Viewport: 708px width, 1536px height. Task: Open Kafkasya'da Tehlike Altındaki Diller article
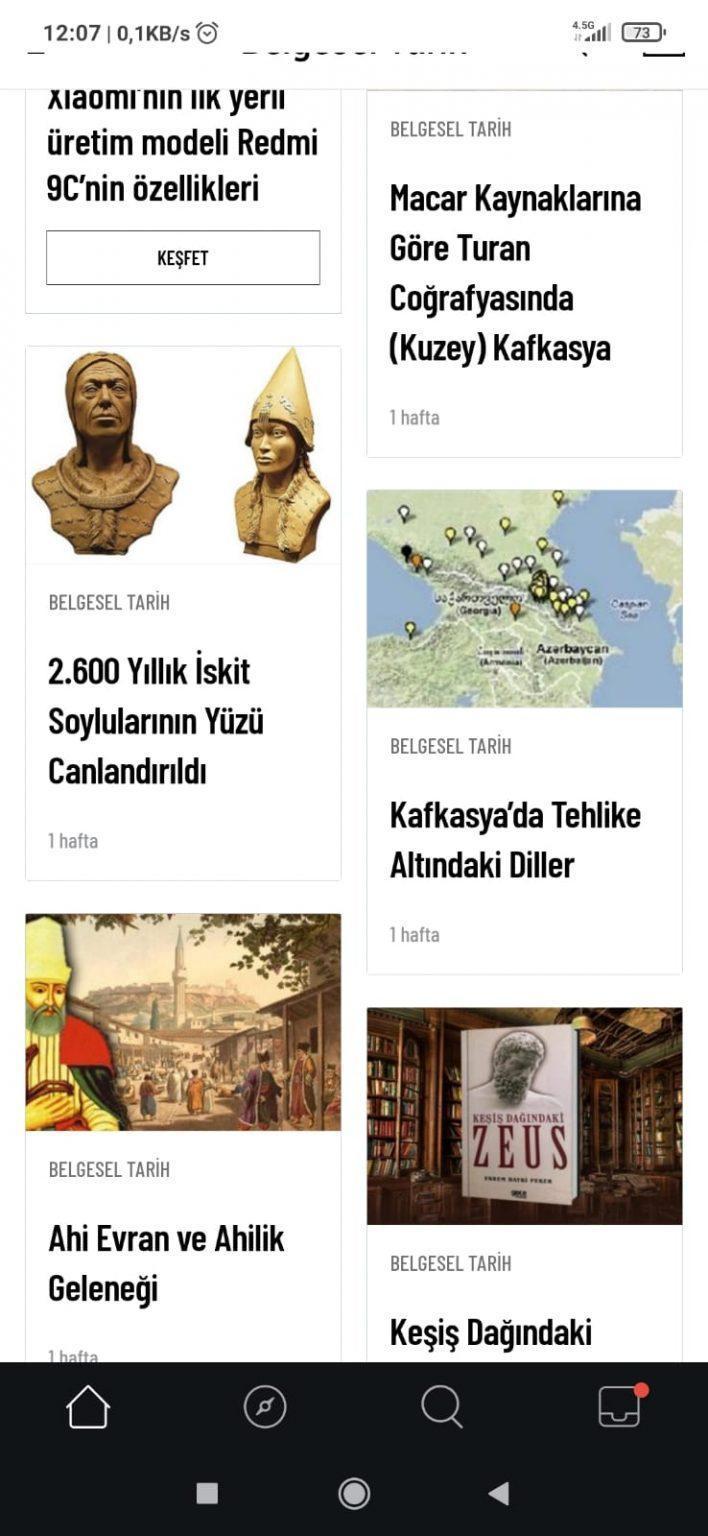[x=515, y=839]
